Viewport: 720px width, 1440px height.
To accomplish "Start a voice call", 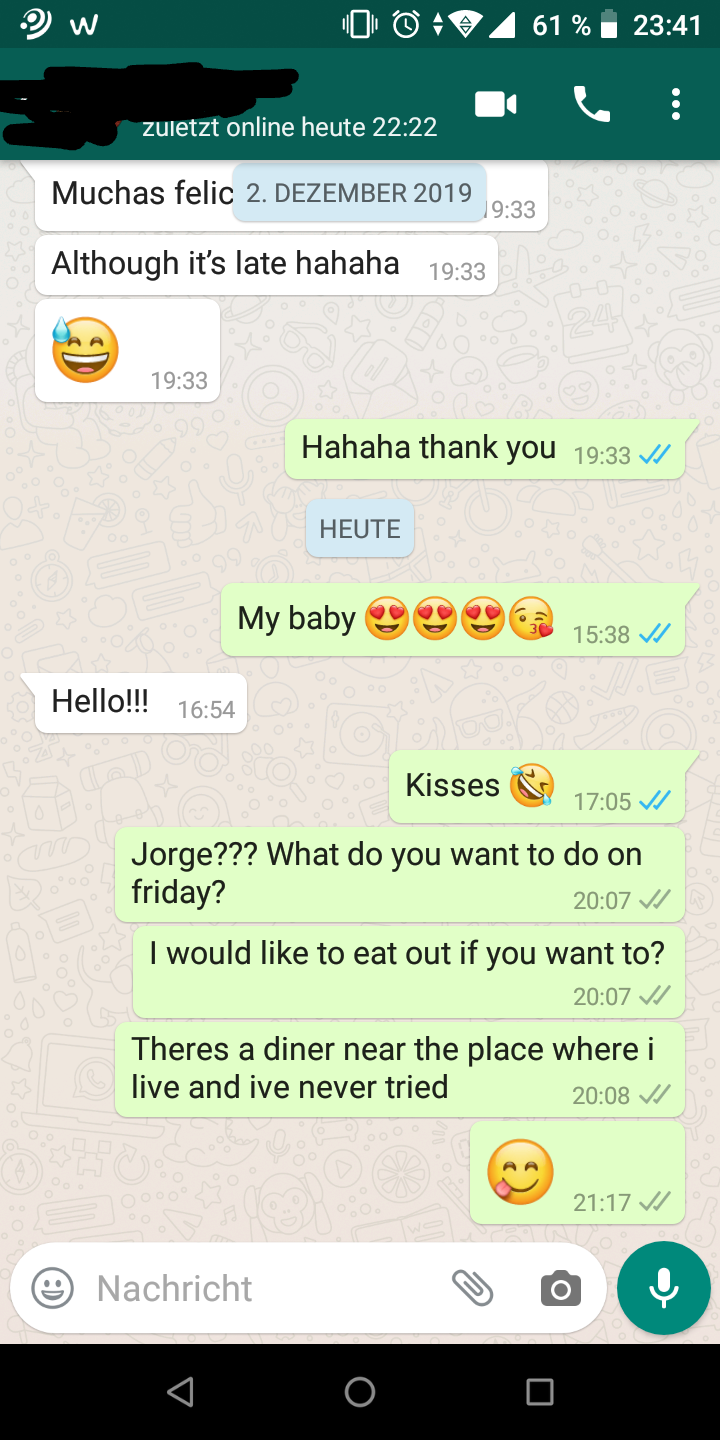I will [591, 104].
